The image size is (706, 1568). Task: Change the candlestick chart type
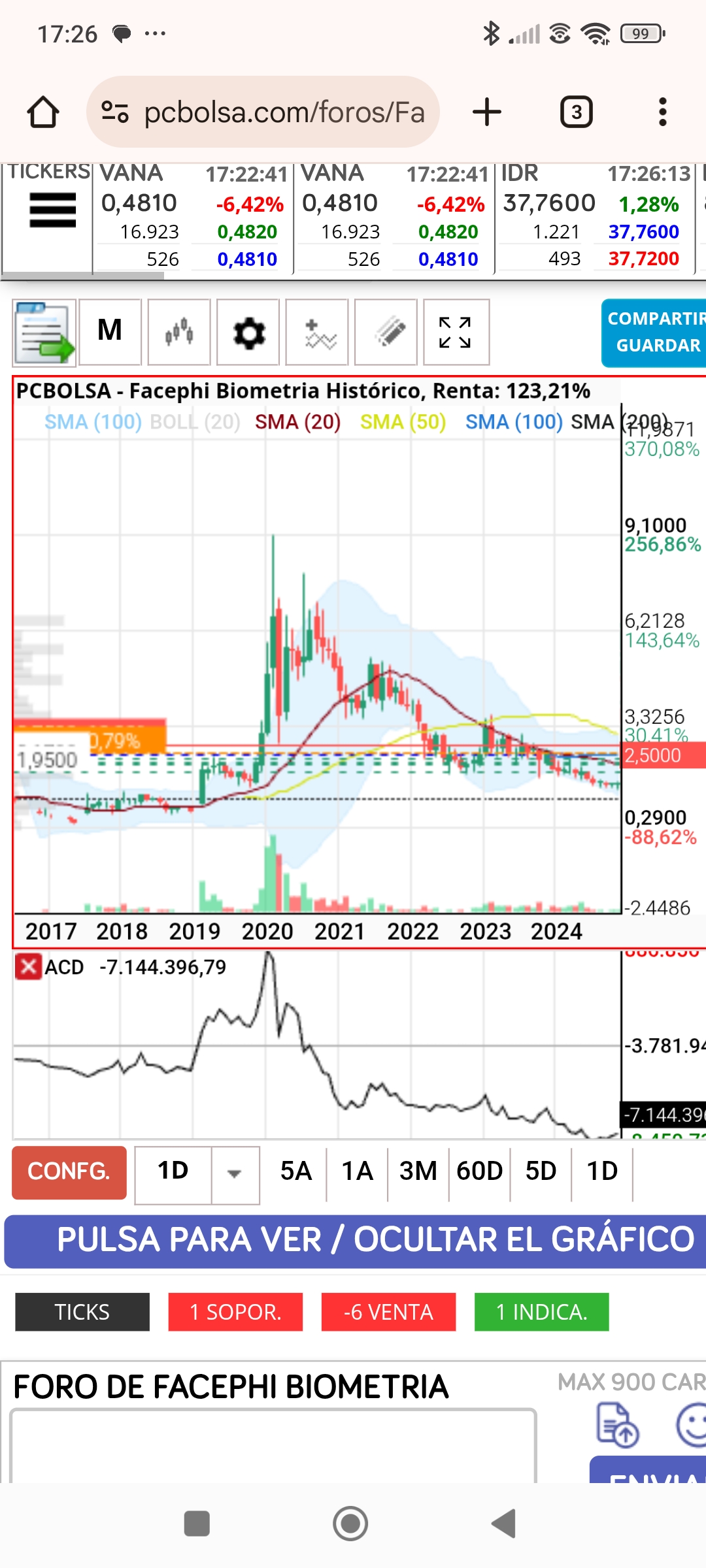[x=179, y=331]
